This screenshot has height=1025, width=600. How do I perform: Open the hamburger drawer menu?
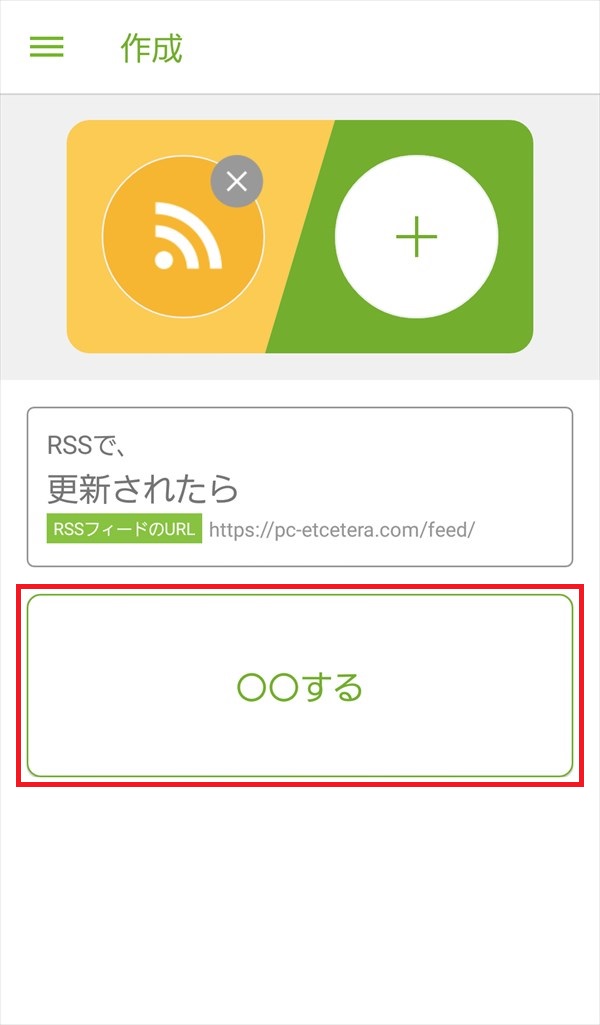pyautogui.click(x=46, y=47)
